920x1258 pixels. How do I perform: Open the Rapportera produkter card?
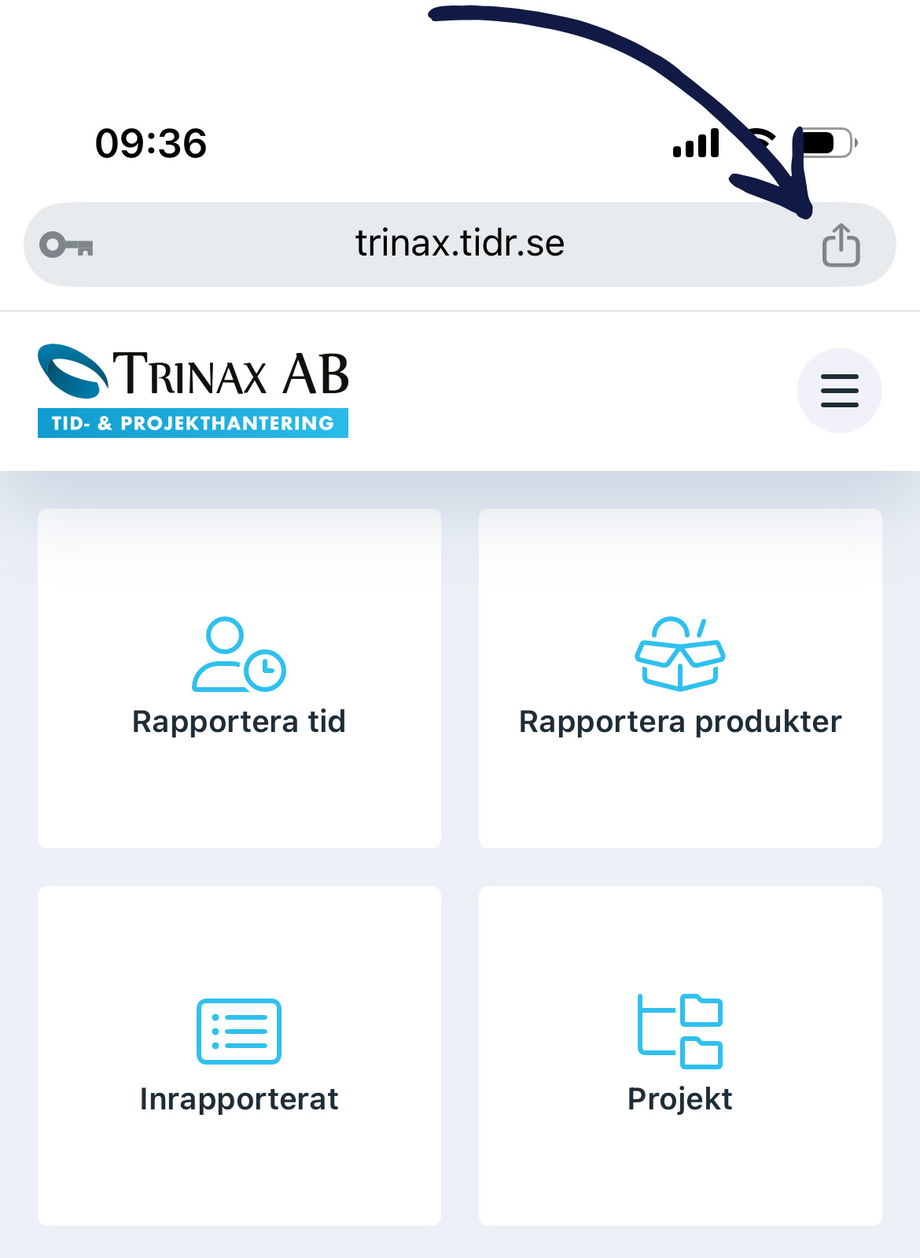coord(680,678)
